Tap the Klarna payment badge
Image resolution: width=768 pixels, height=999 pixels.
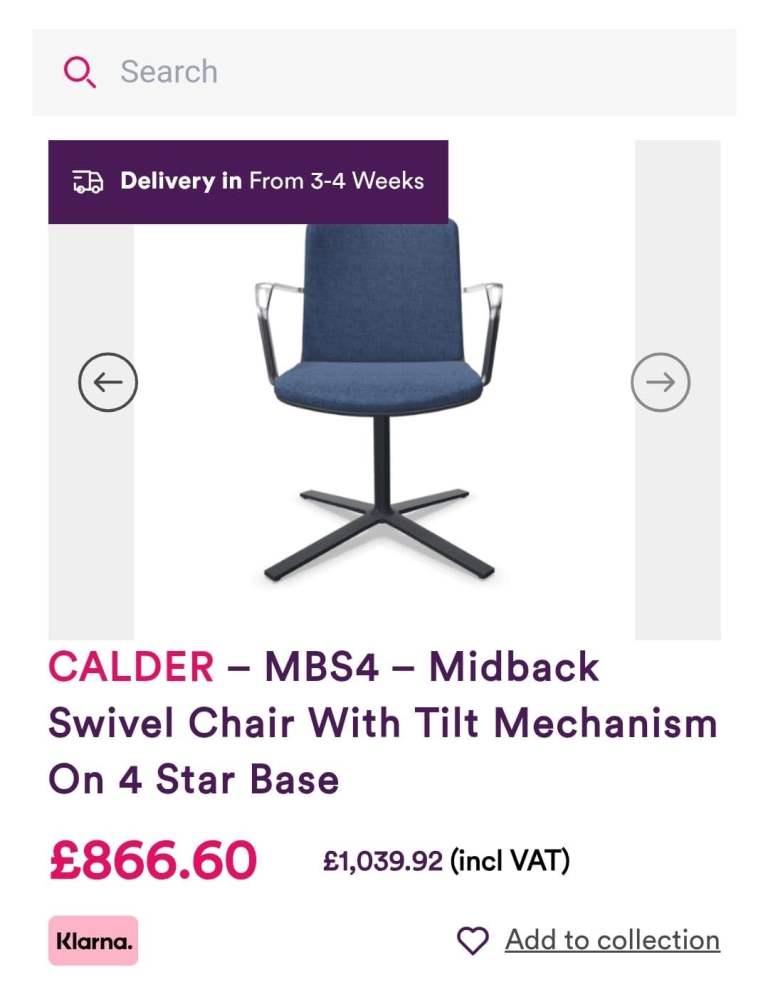[93, 941]
